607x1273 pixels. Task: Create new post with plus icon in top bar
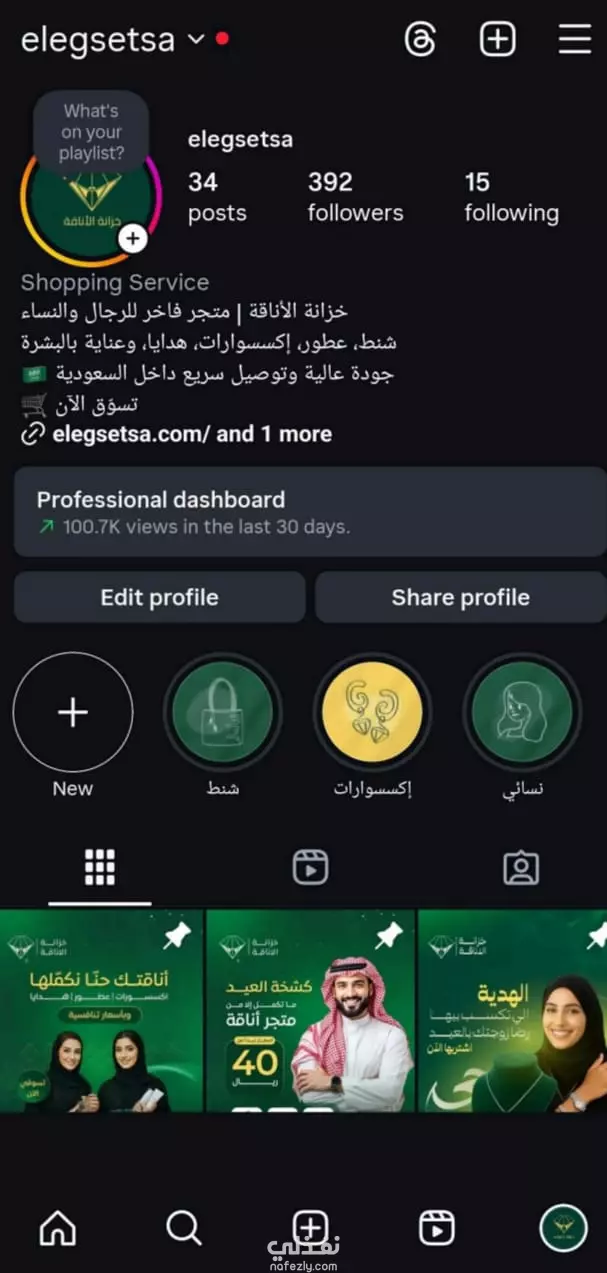tap(497, 40)
